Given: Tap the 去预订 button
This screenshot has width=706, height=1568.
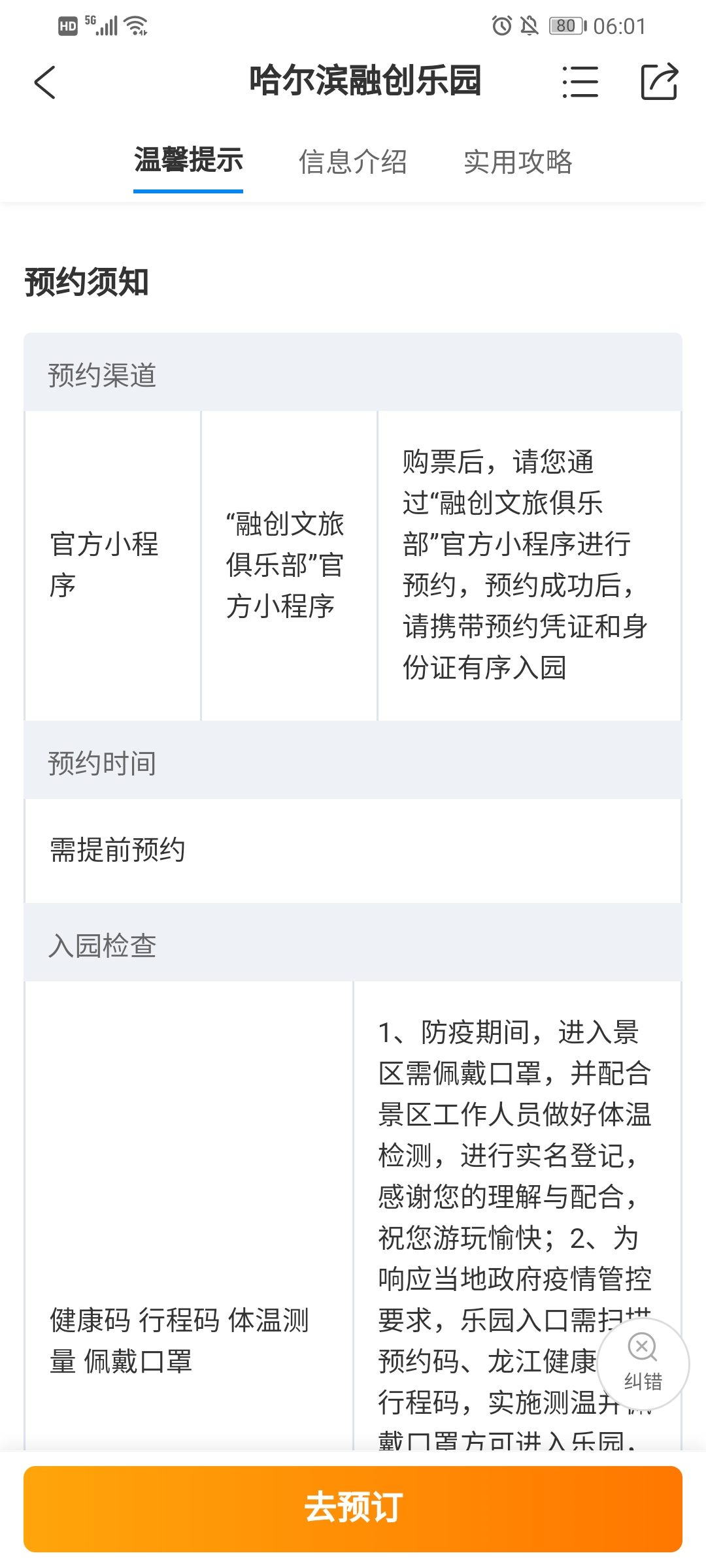Looking at the screenshot, I should click(x=353, y=1508).
